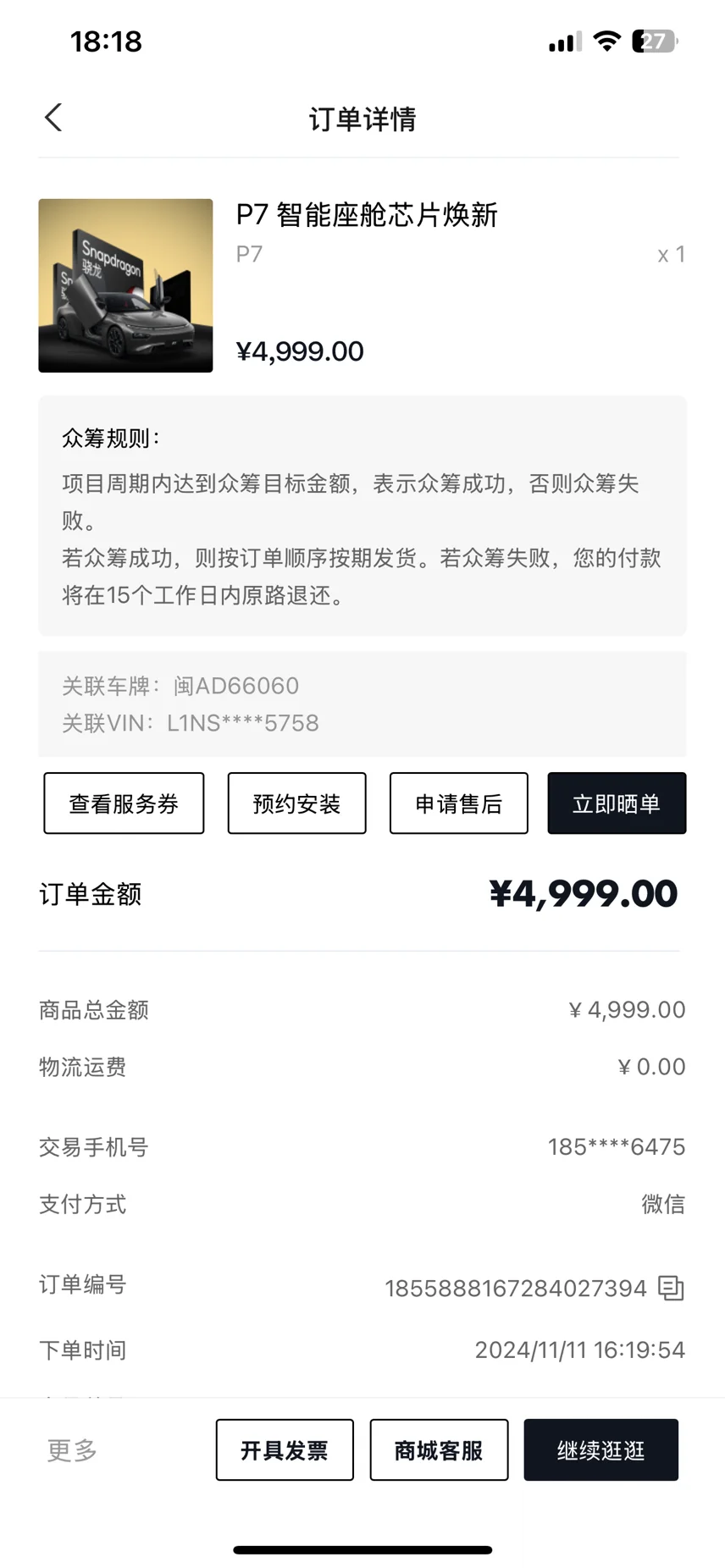Open 申请售后 after-sales request
This screenshot has height=1568, width=725.
[x=458, y=803]
